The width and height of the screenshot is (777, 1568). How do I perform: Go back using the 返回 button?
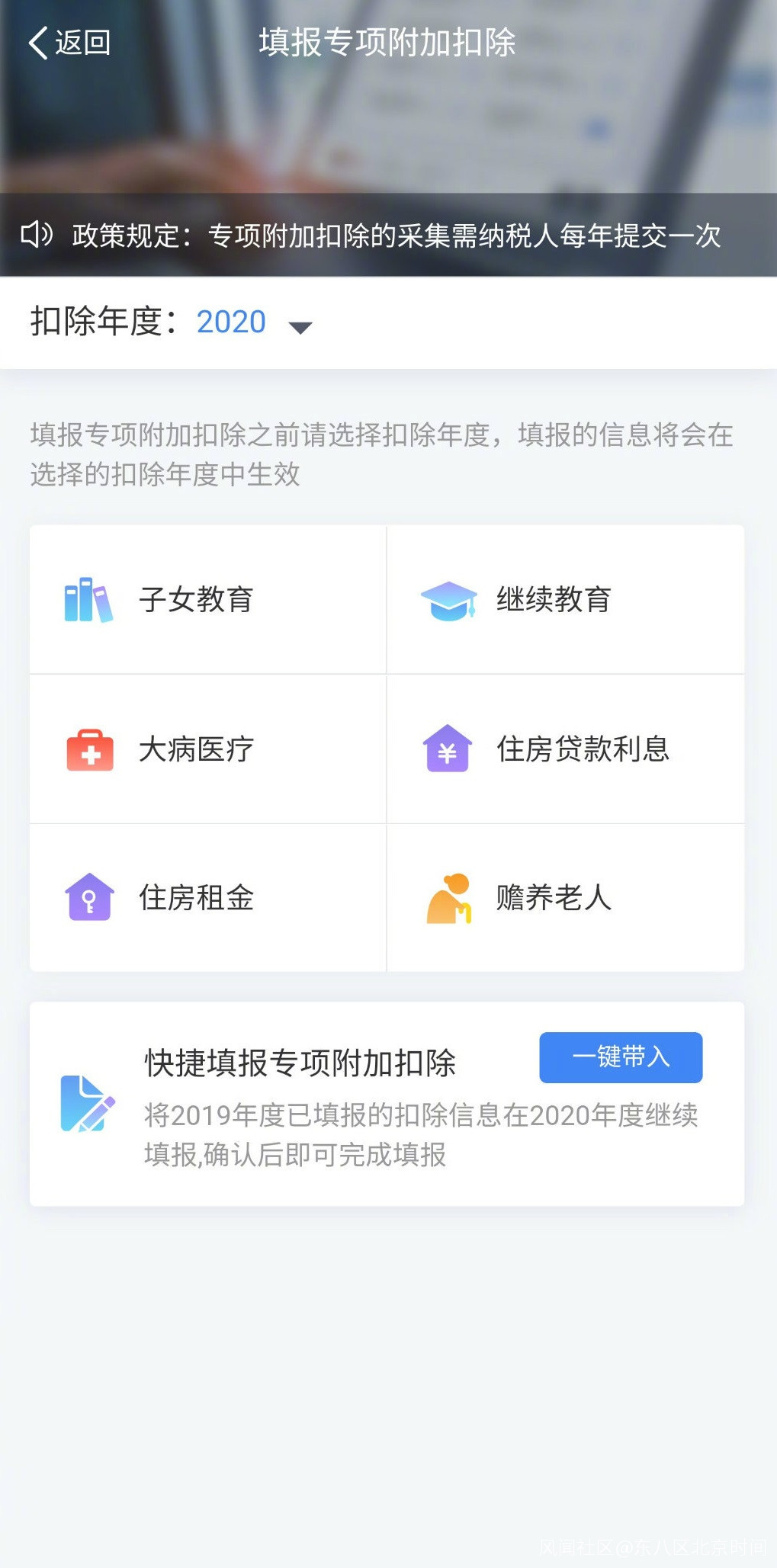tap(69, 43)
